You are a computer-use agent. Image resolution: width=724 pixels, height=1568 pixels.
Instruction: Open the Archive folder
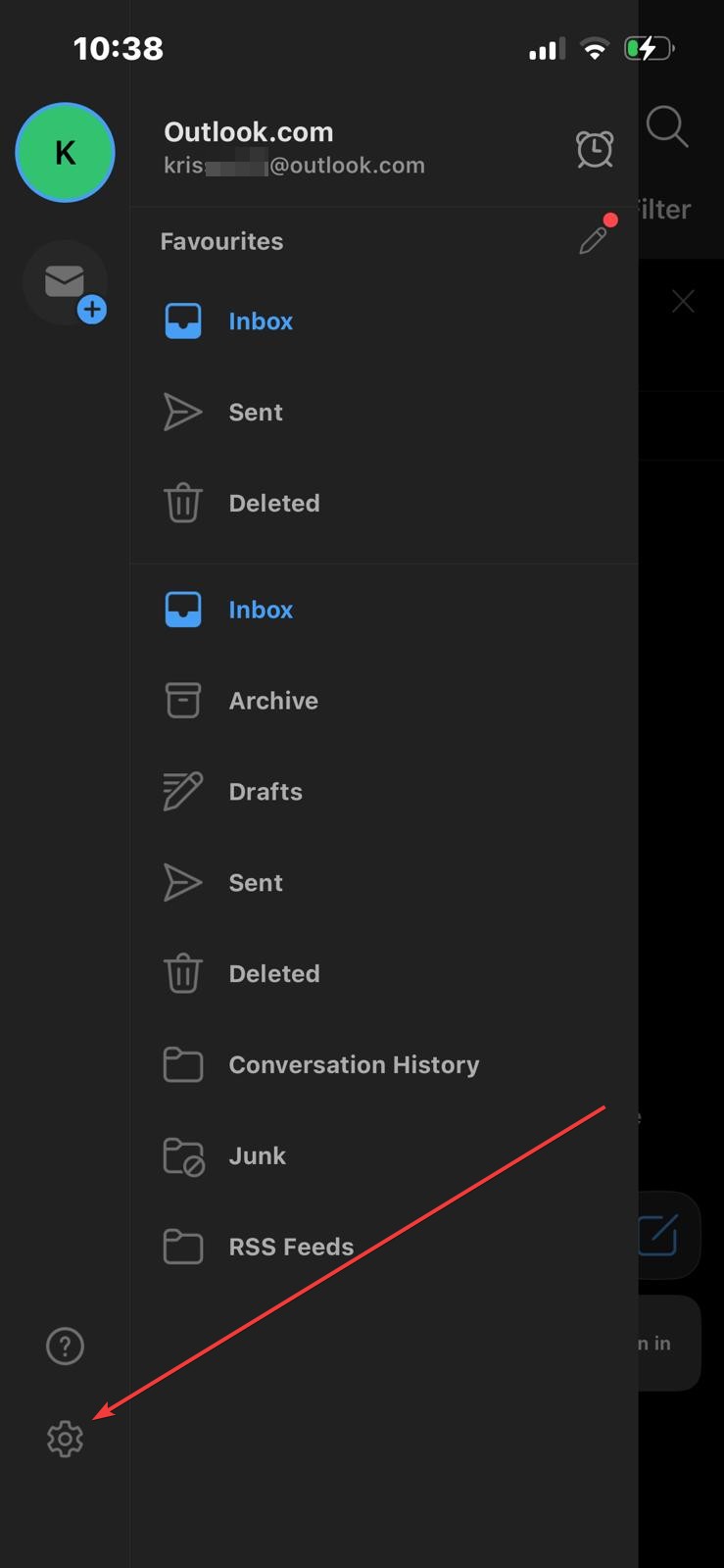pyautogui.click(x=272, y=701)
